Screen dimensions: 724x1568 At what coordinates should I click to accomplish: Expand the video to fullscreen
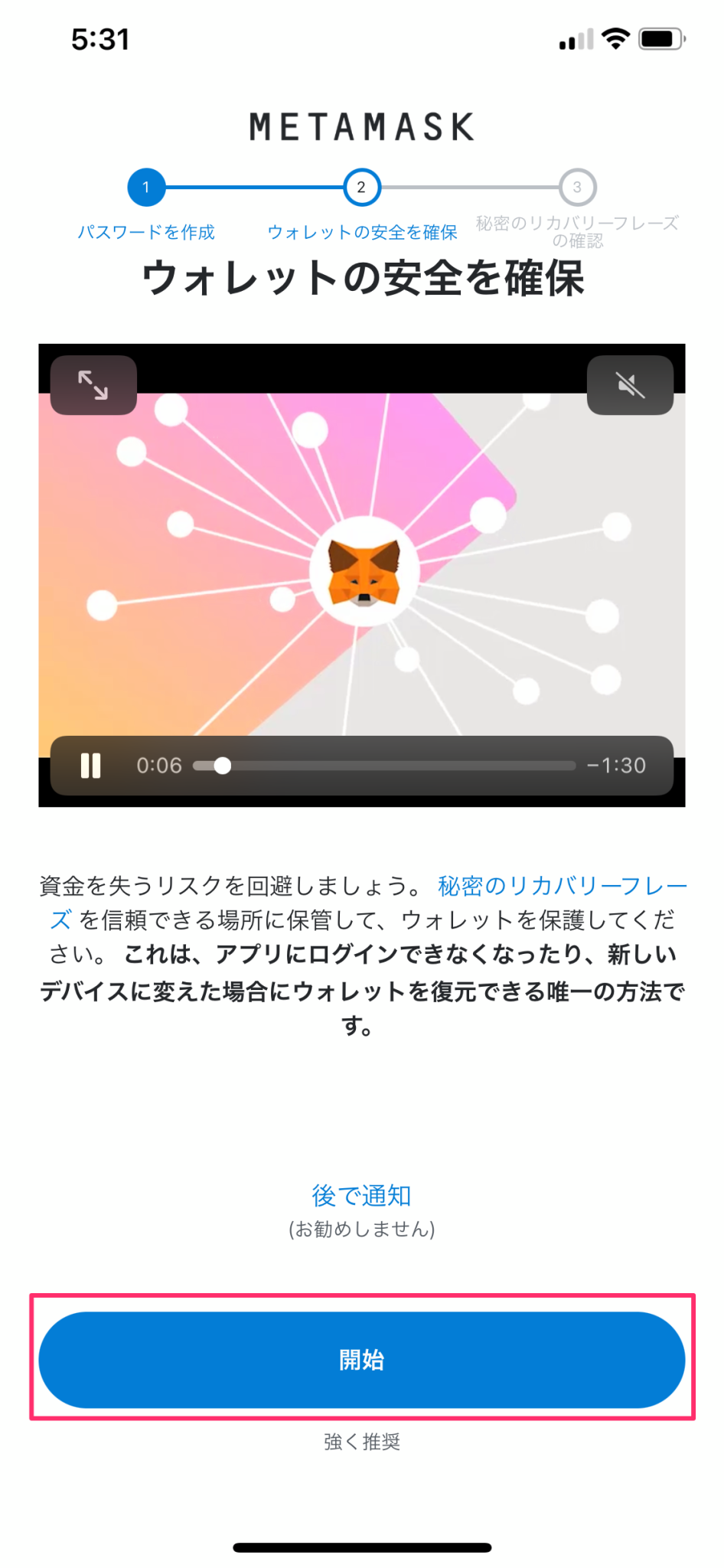tap(93, 384)
